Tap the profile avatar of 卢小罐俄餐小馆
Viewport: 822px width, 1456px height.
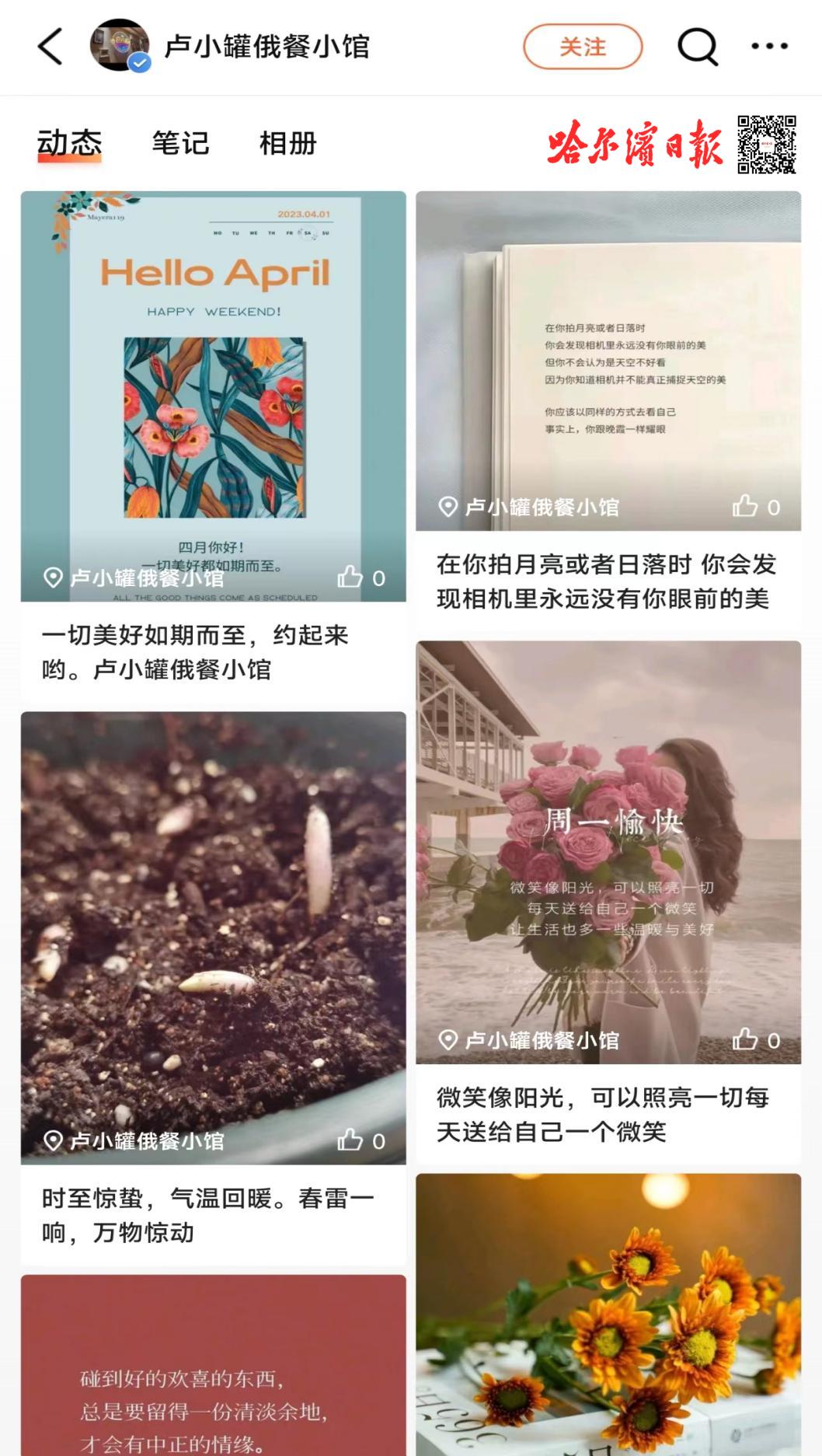coord(120,45)
